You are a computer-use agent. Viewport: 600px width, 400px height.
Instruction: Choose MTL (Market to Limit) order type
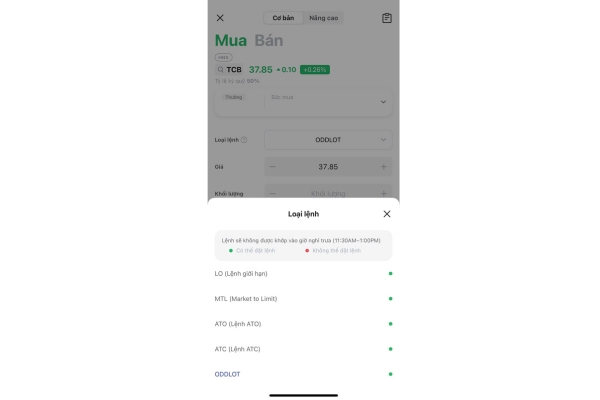[x=246, y=298]
